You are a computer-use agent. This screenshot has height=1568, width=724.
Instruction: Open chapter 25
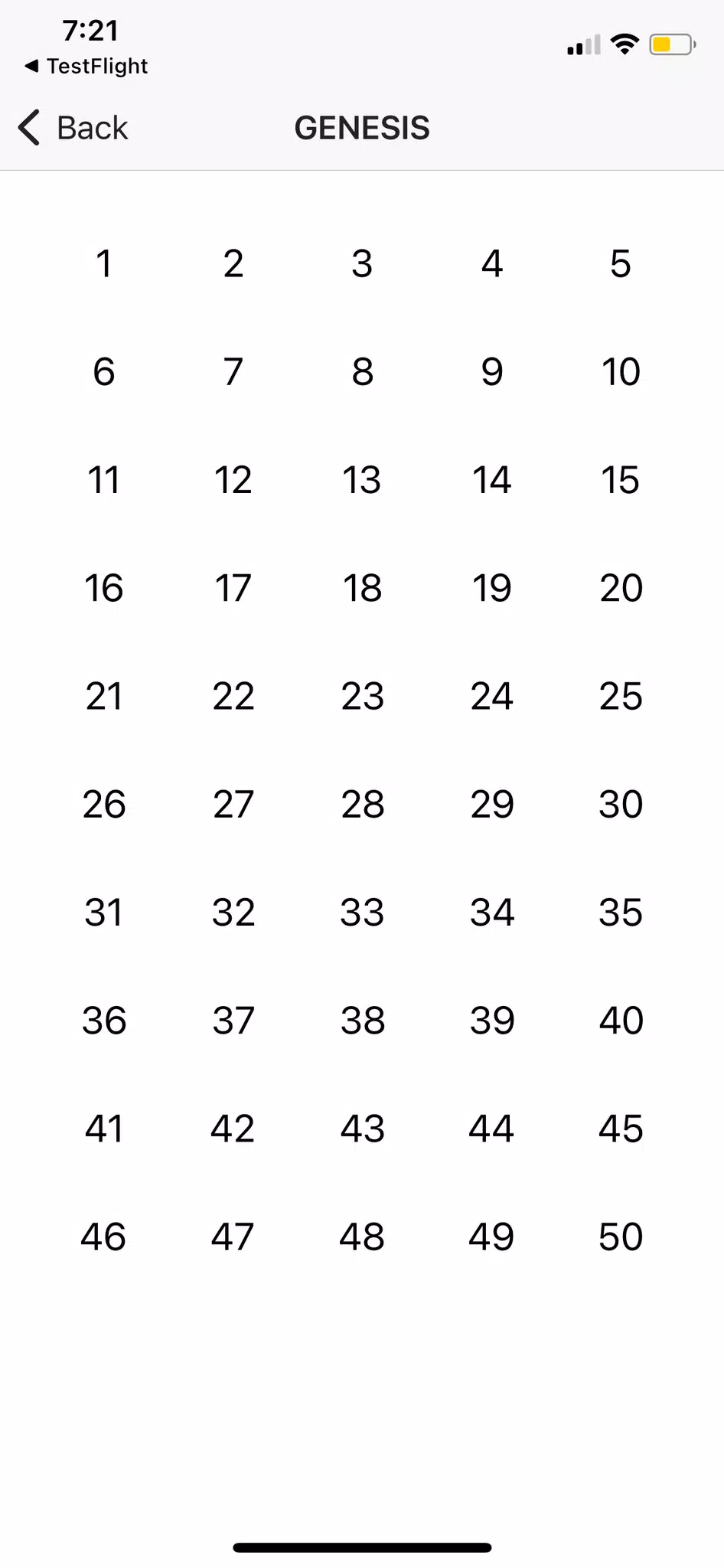click(620, 696)
